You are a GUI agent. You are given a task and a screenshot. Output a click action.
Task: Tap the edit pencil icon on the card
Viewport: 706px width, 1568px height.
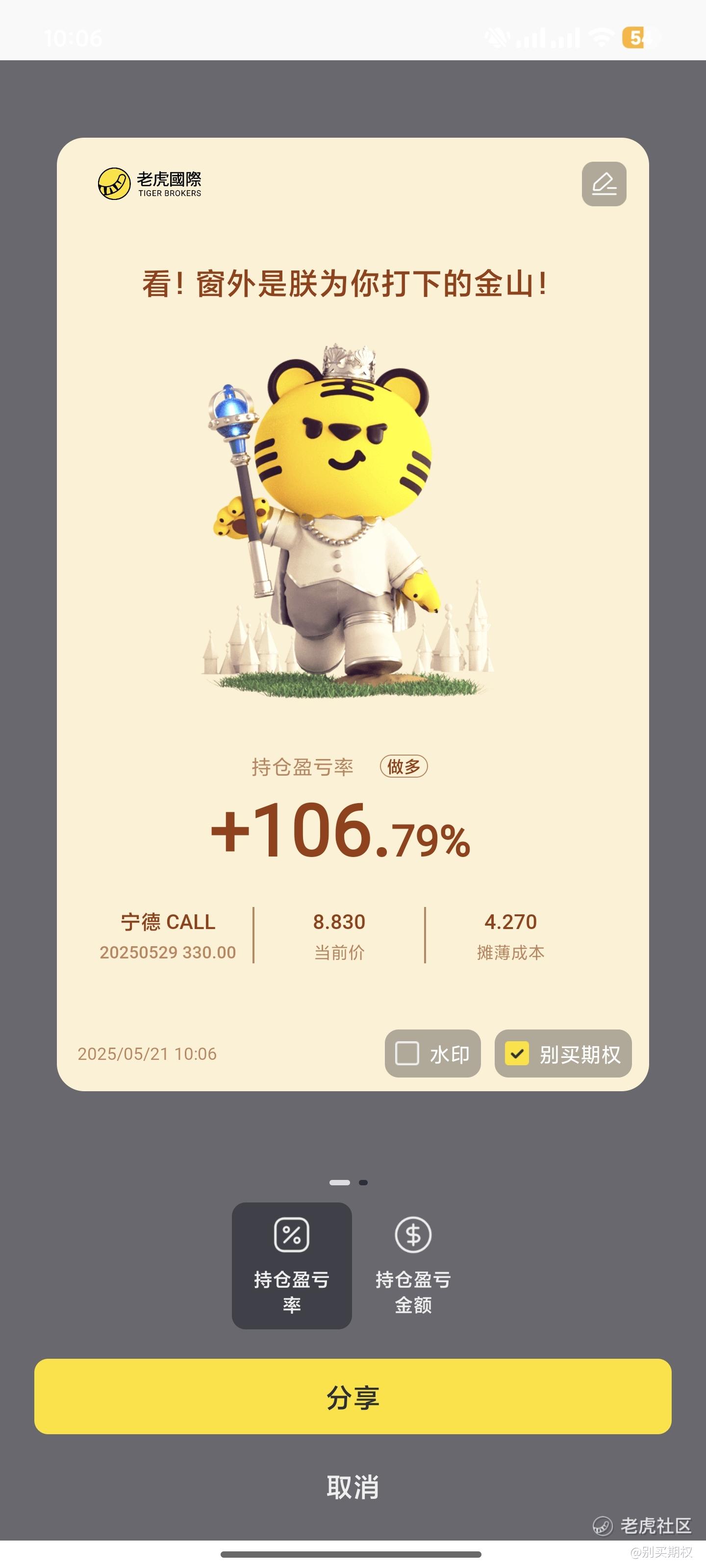[604, 184]
